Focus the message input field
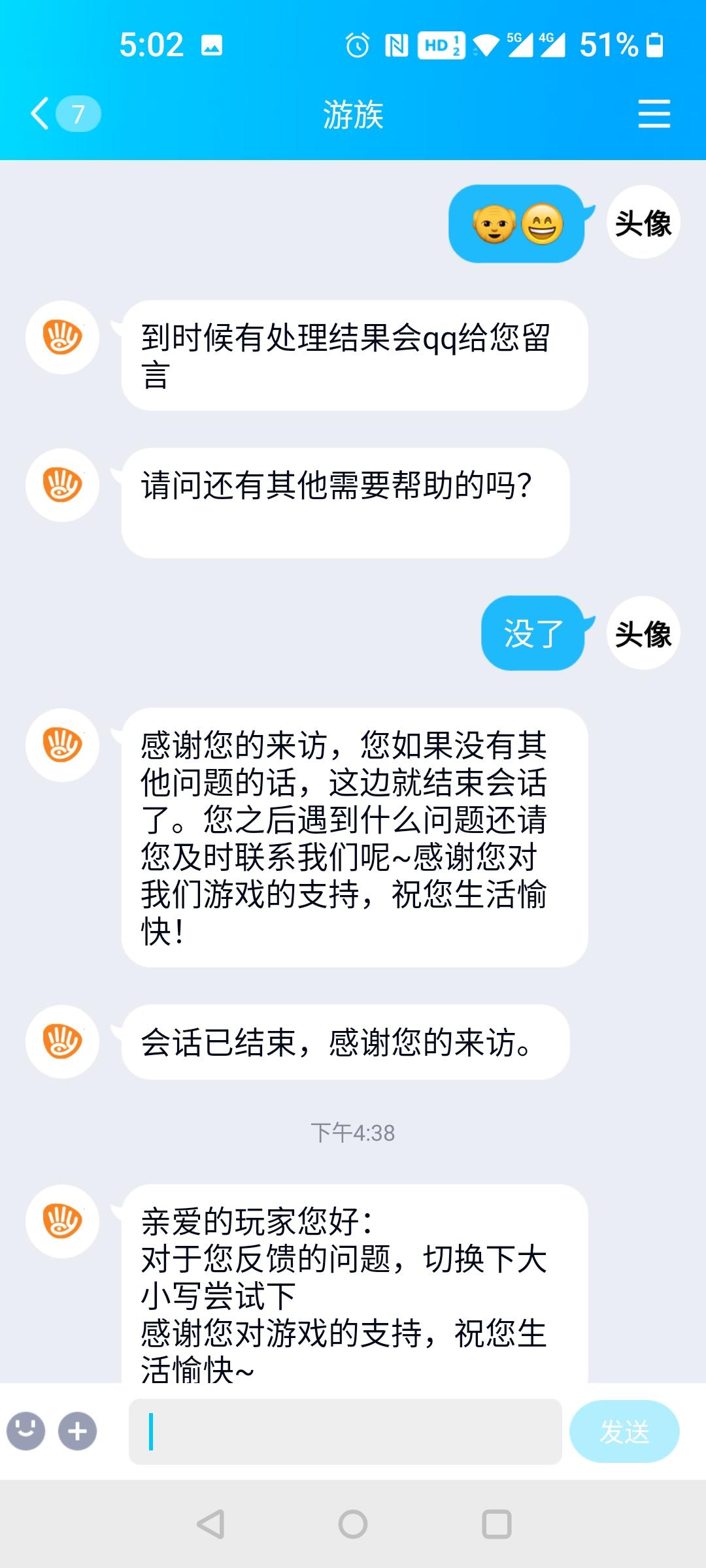The height and width of the screenshot is (1568, 706). coord(345,1431)
